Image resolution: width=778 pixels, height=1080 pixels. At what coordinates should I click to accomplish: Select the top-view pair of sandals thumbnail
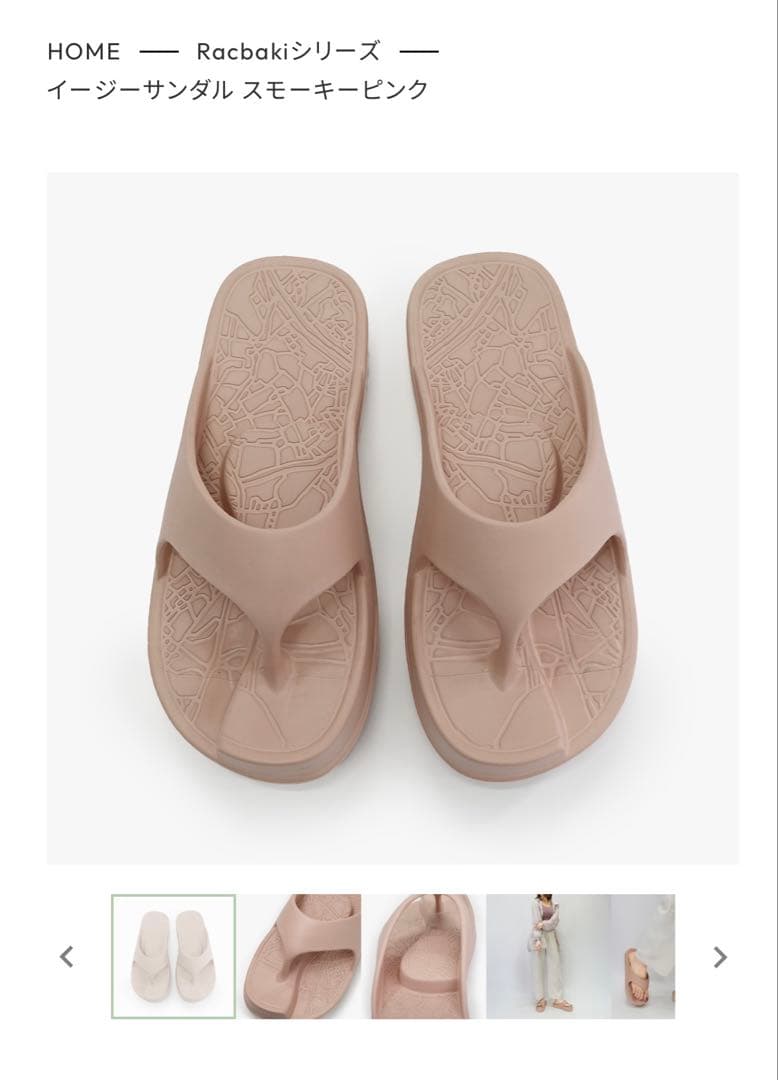174,956
